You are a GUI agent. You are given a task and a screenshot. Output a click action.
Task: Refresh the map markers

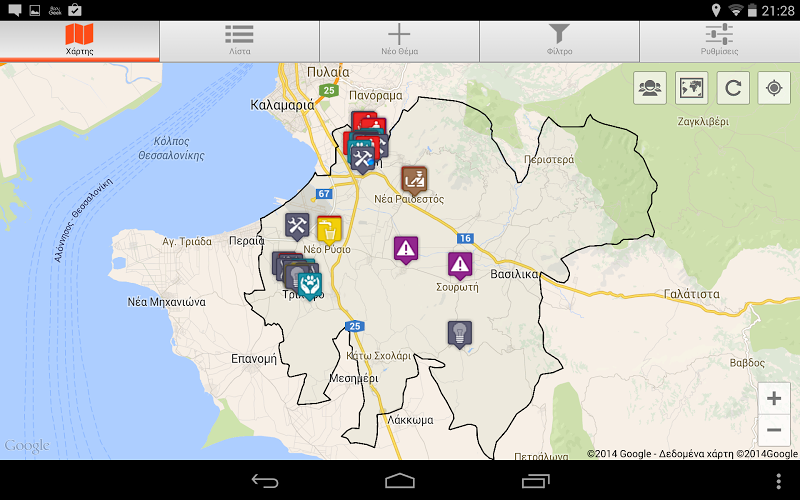[732, 88]
